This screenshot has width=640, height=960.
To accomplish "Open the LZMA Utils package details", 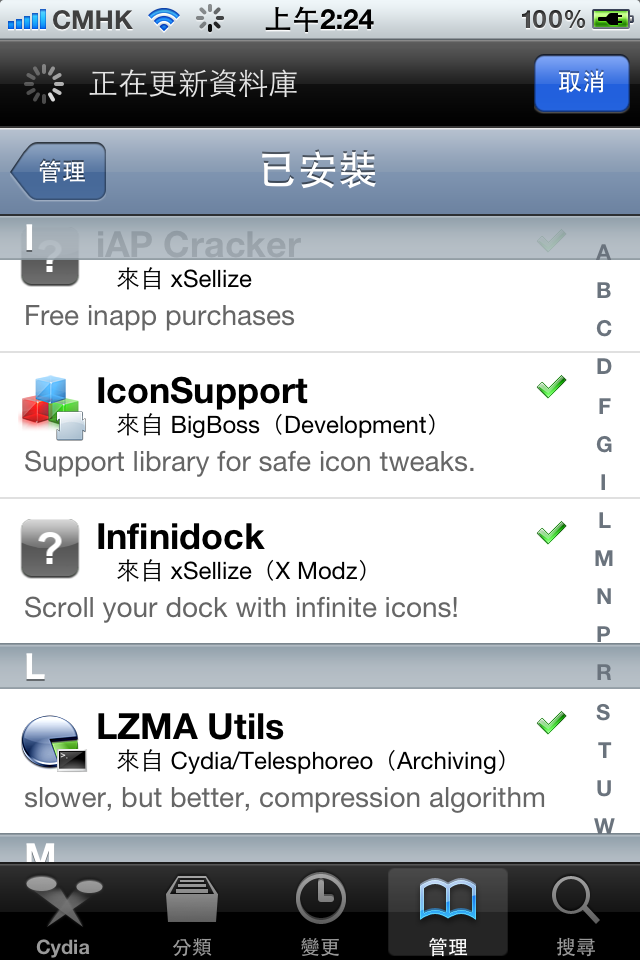I will pyautogui.click(x=280, y=761).
